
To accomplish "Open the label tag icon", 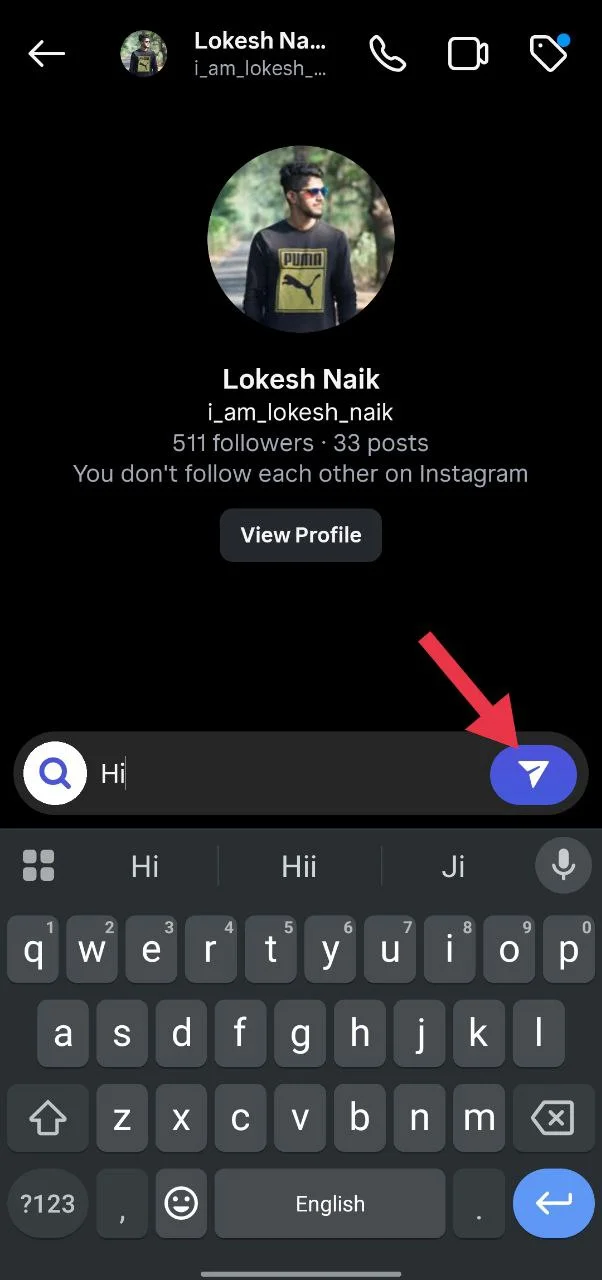I will (x=548, y=54).
